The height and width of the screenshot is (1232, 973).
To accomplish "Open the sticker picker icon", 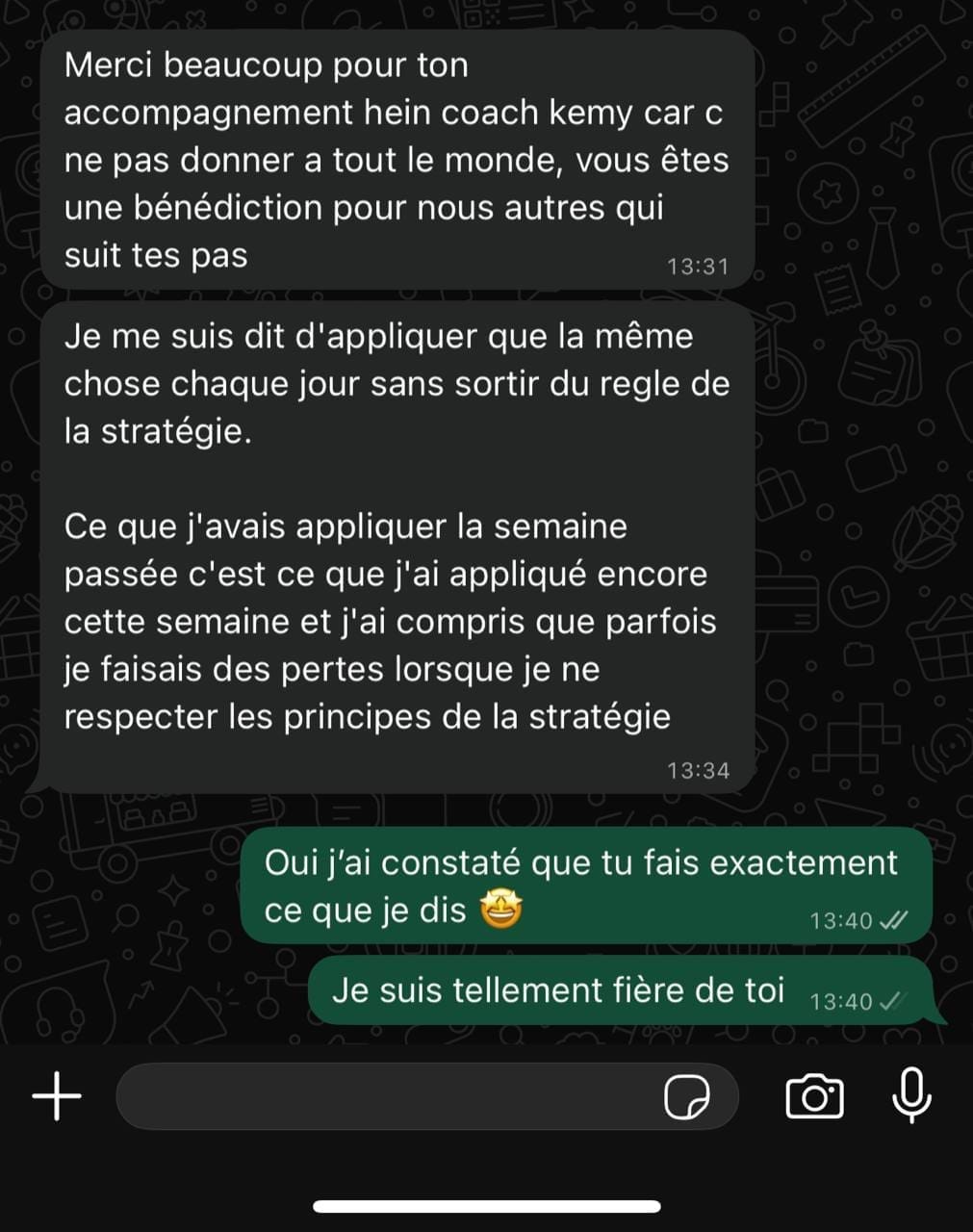I will pos(688,1097).
